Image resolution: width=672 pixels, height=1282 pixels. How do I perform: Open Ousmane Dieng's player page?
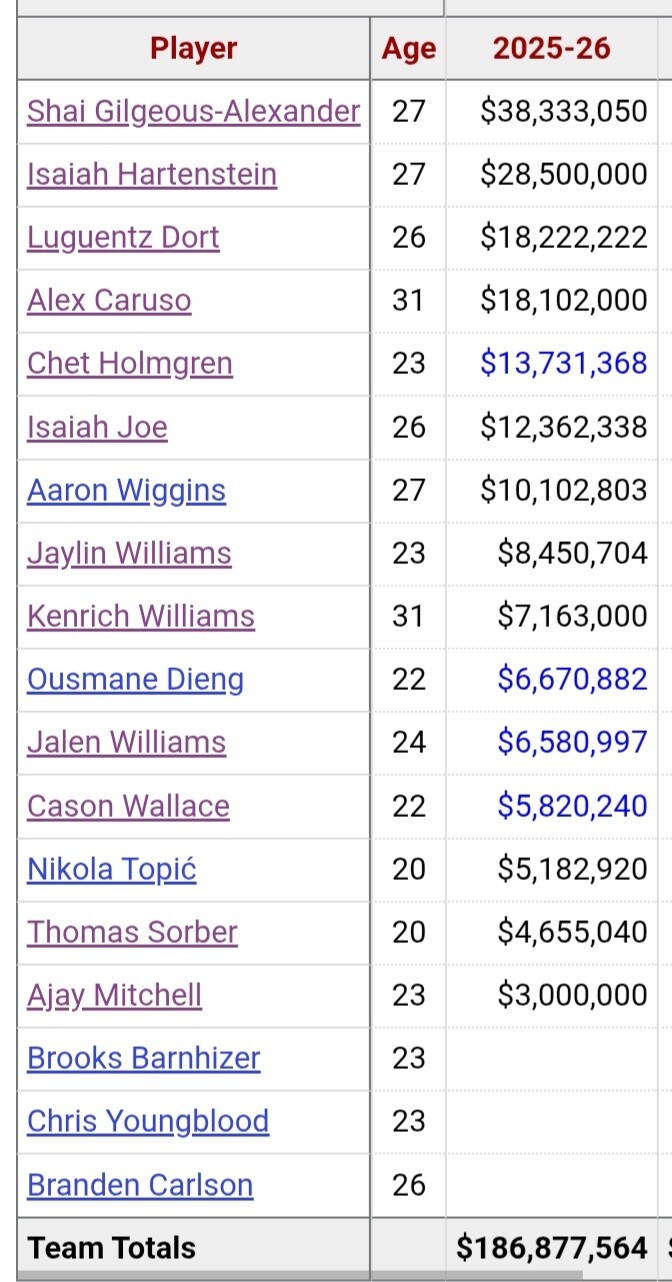tap(135, 680)
